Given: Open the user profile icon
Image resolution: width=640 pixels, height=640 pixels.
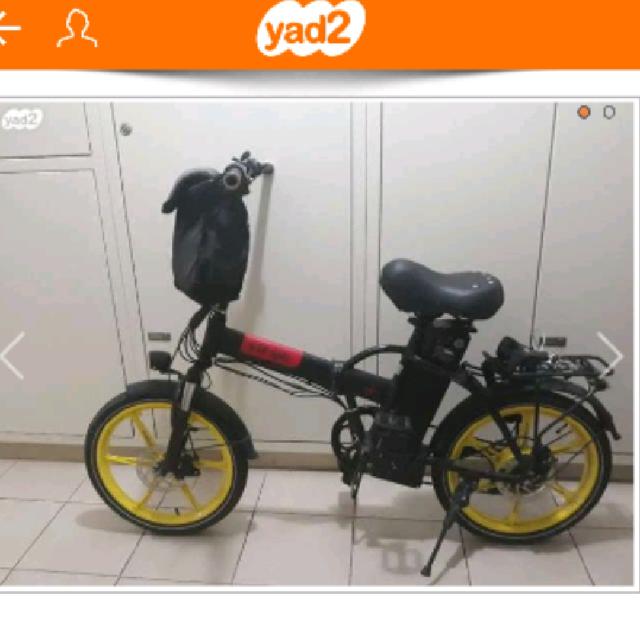Looking at the screenshot, I should (x=77, y=28).
